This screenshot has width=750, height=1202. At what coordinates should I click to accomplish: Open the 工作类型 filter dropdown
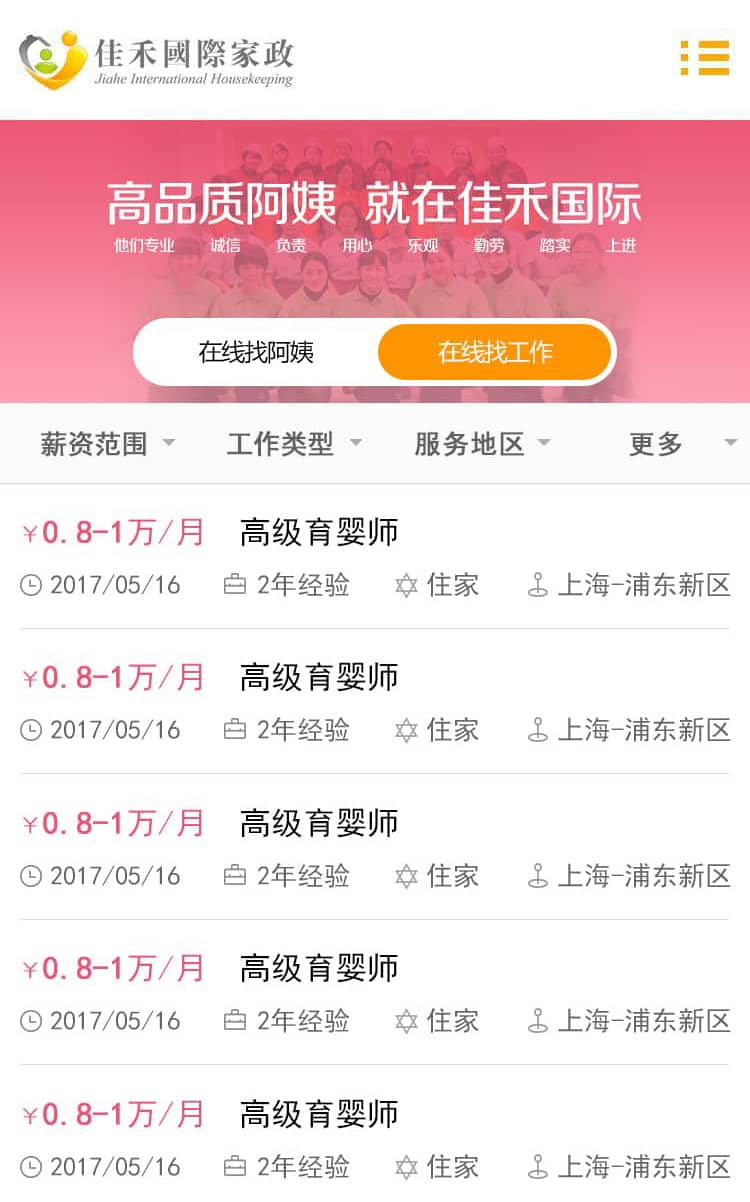point(294,443)
